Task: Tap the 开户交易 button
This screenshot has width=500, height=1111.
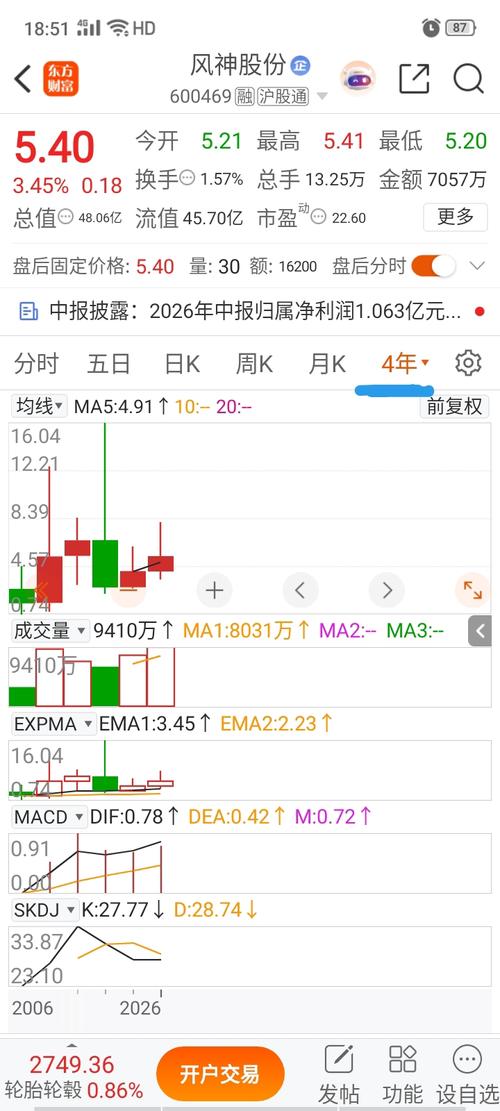Action: 220,1074
